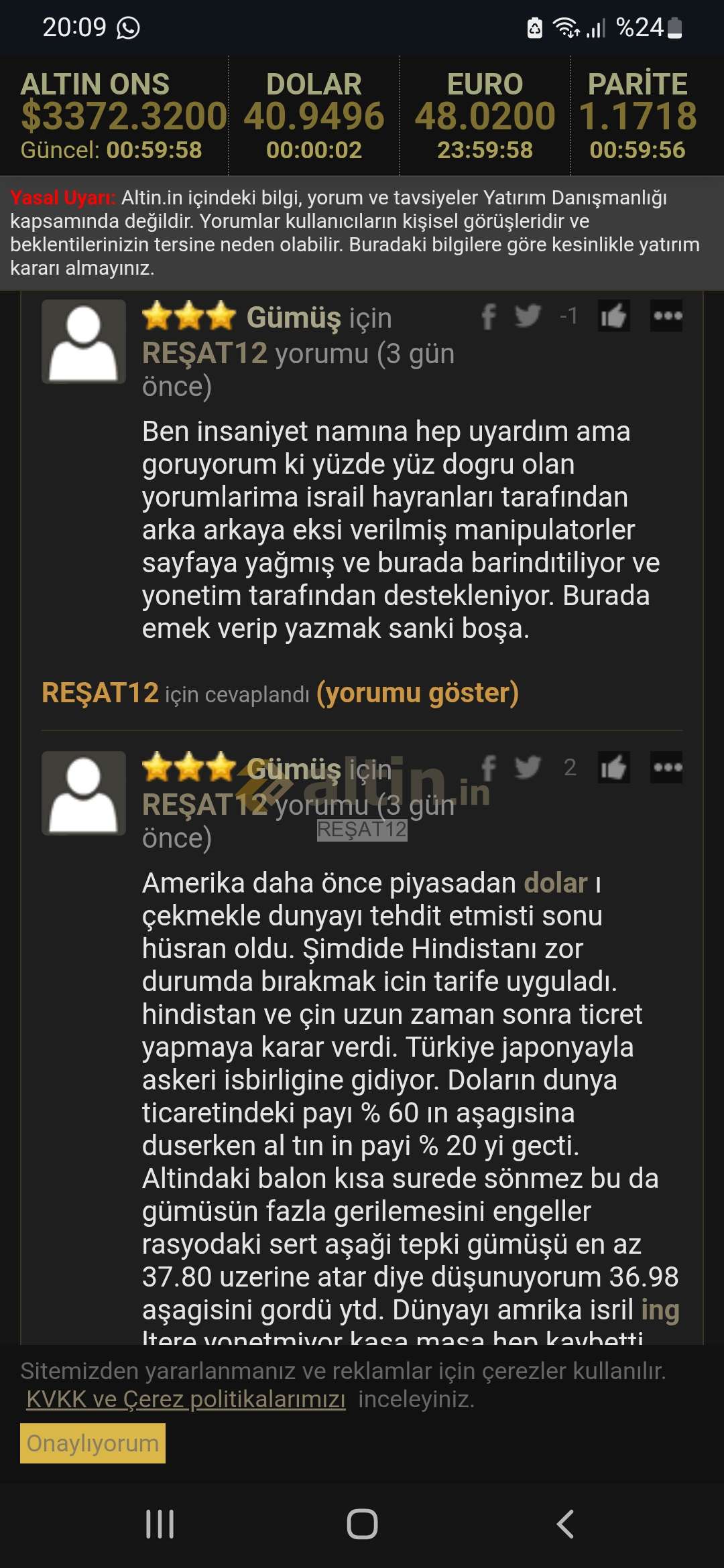Share the second comment on Twitter
This screenshot has height=1568, width=724.
click(528, 767)
